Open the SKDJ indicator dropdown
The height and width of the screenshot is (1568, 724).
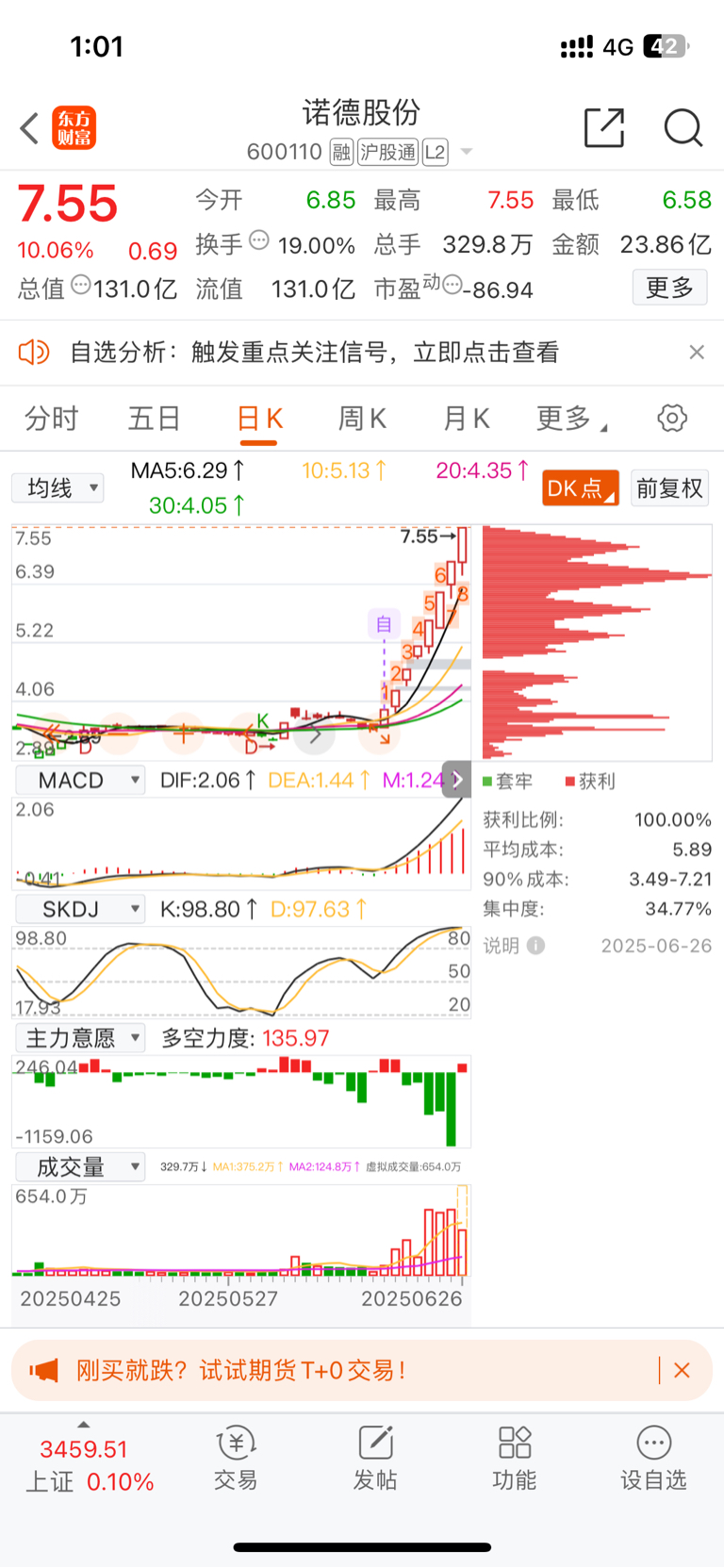[80, 909]
